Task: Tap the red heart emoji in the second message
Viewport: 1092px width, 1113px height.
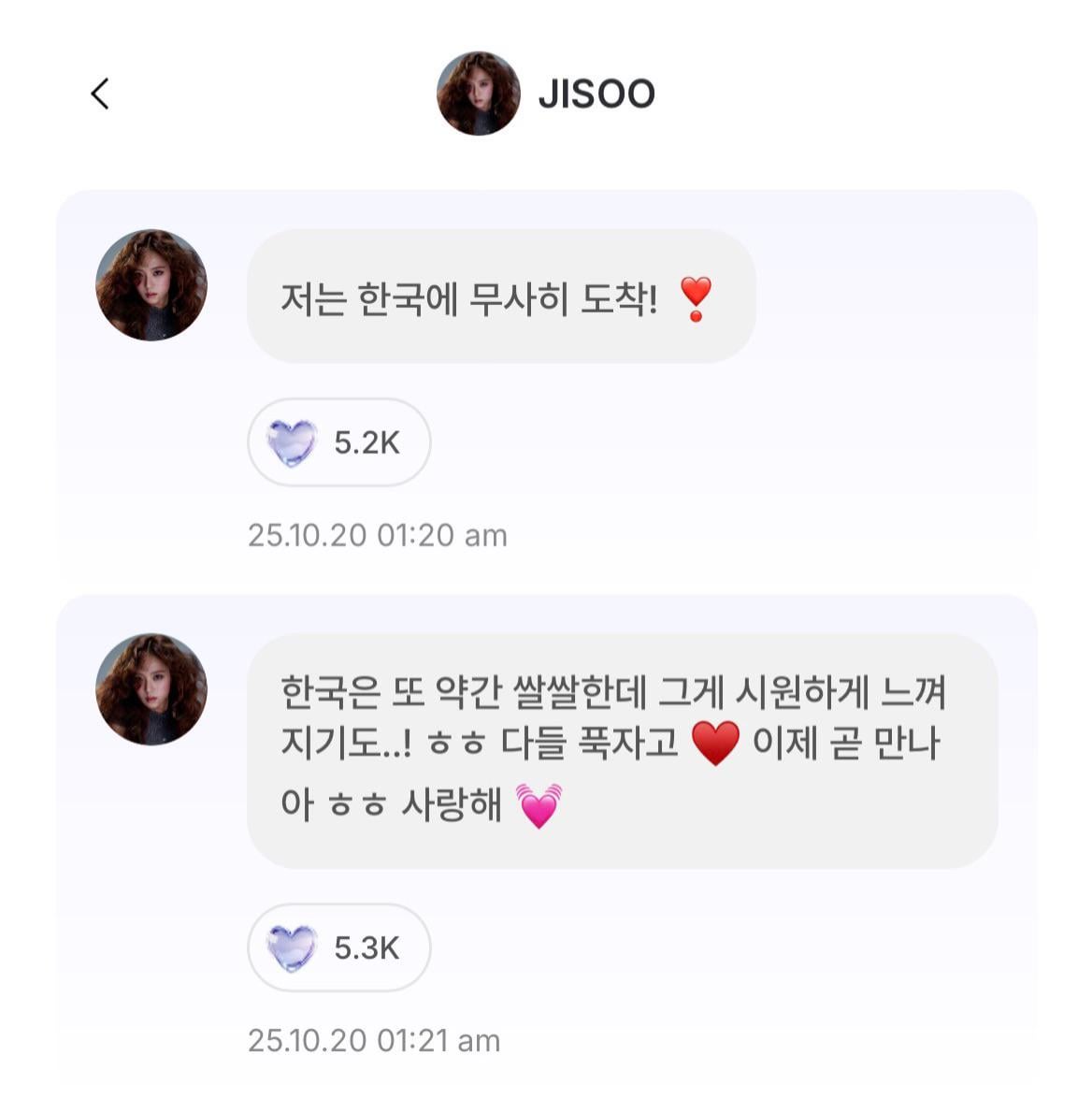Action: point(716,744)
